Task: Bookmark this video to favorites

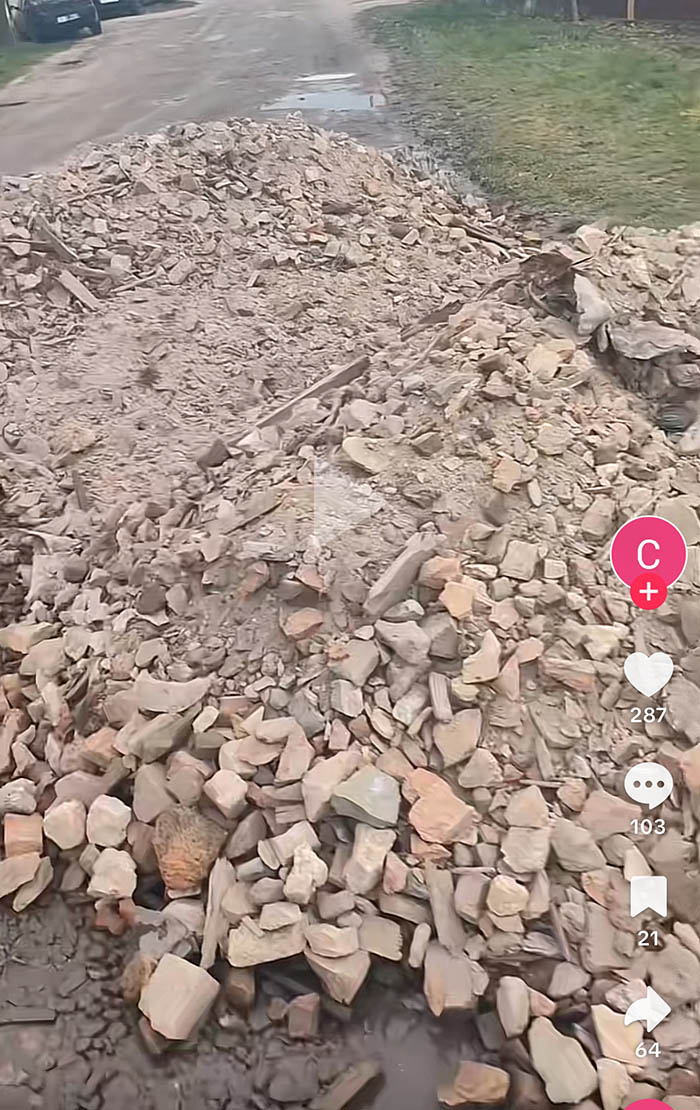Action: click(648, 896)
